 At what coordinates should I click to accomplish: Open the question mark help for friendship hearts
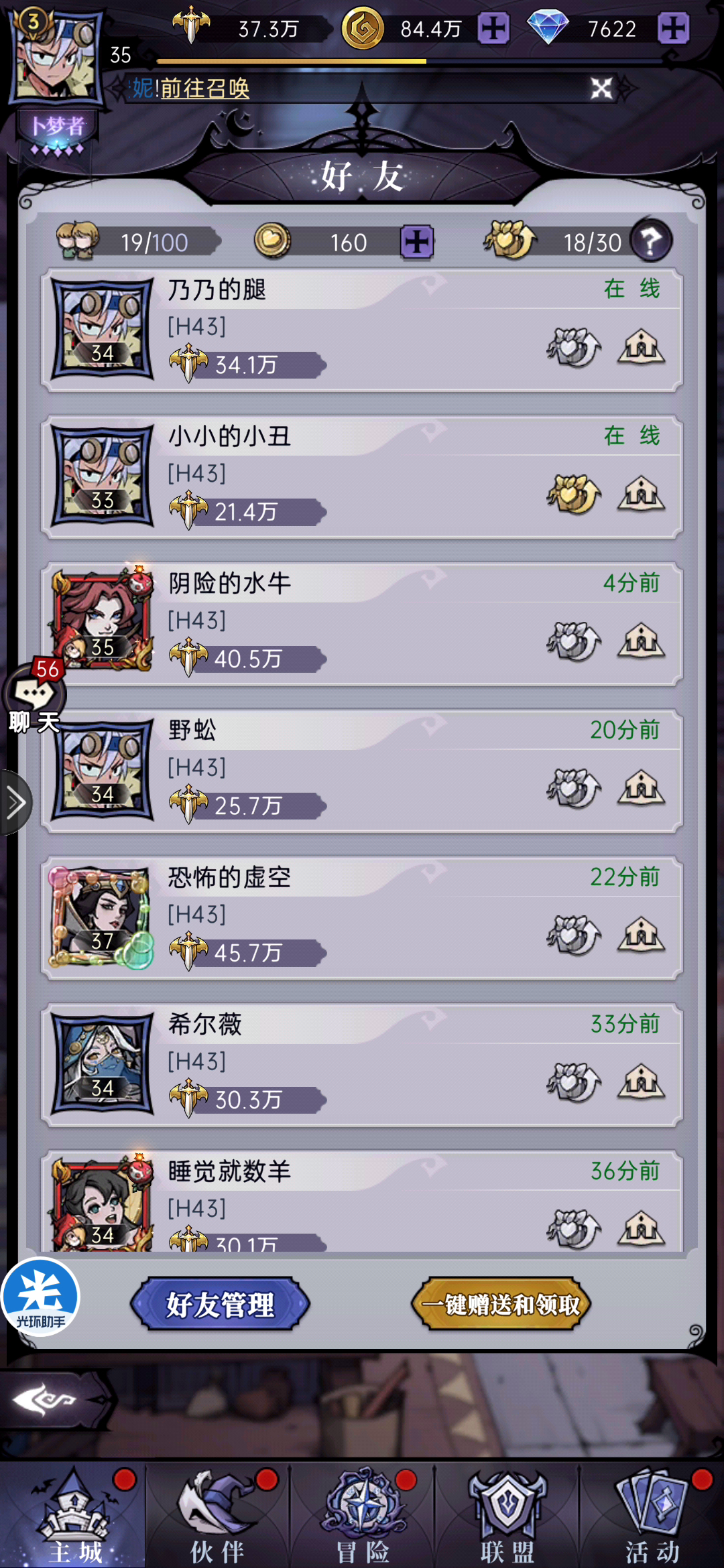[650, 241]
